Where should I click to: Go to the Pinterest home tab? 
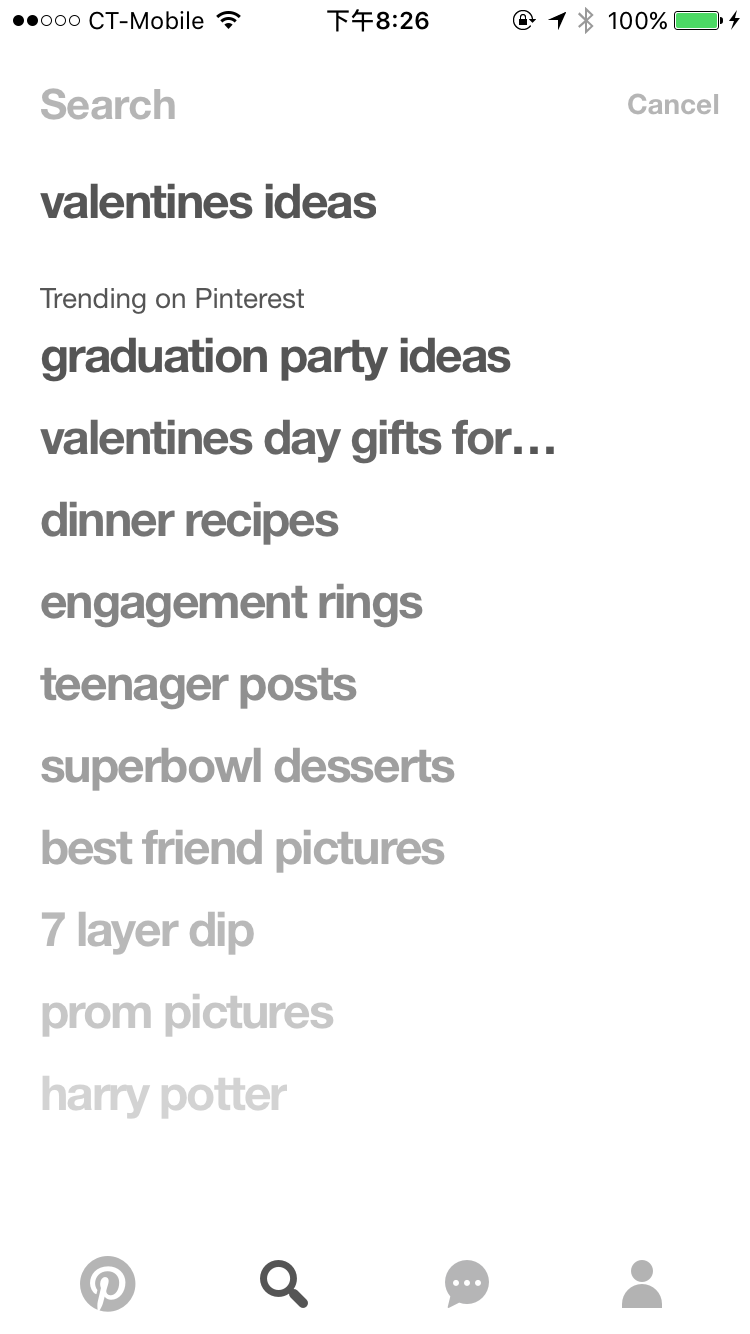tap(107, 1283)
